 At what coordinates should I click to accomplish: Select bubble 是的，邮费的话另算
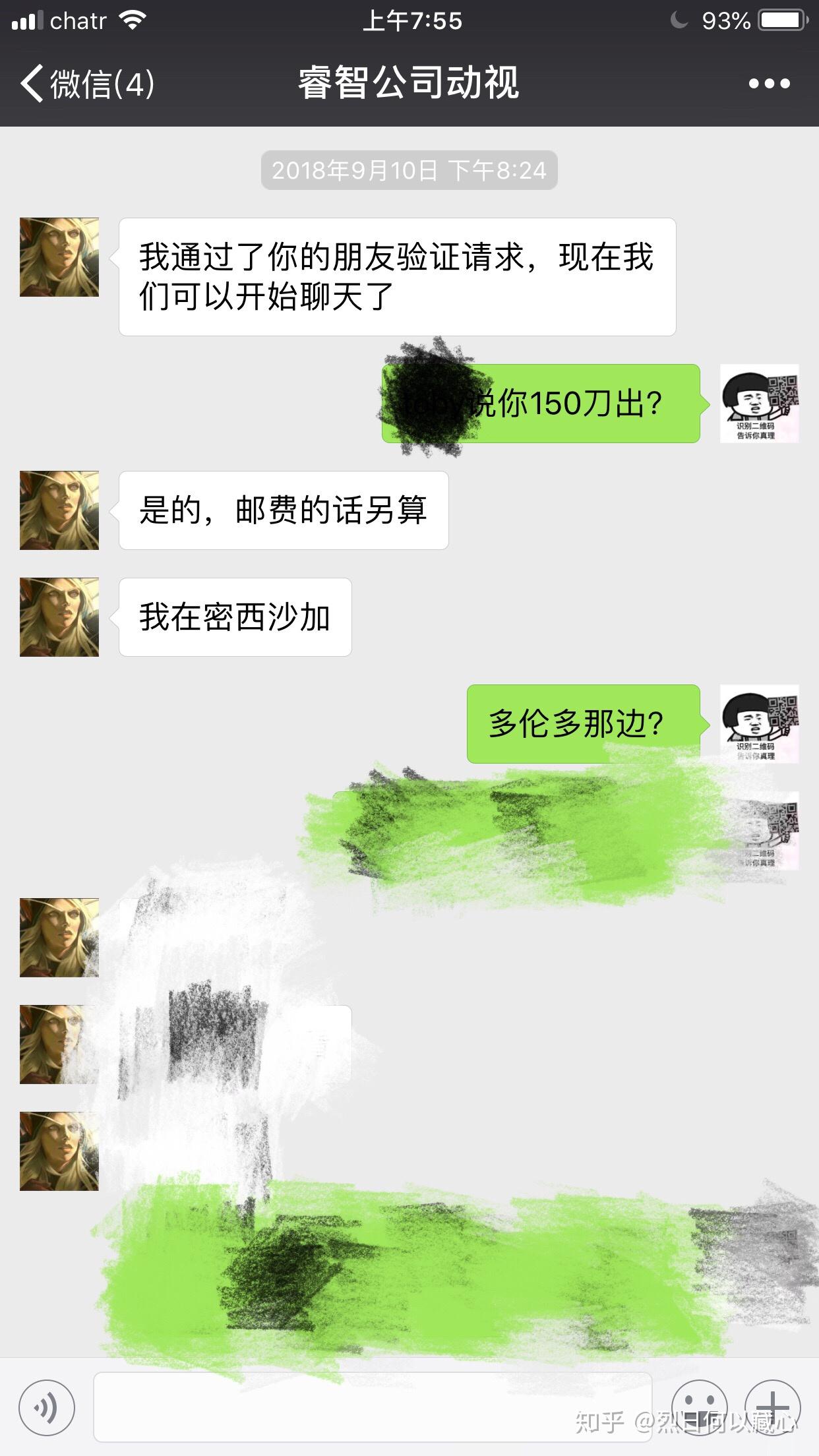coord(284,510)
